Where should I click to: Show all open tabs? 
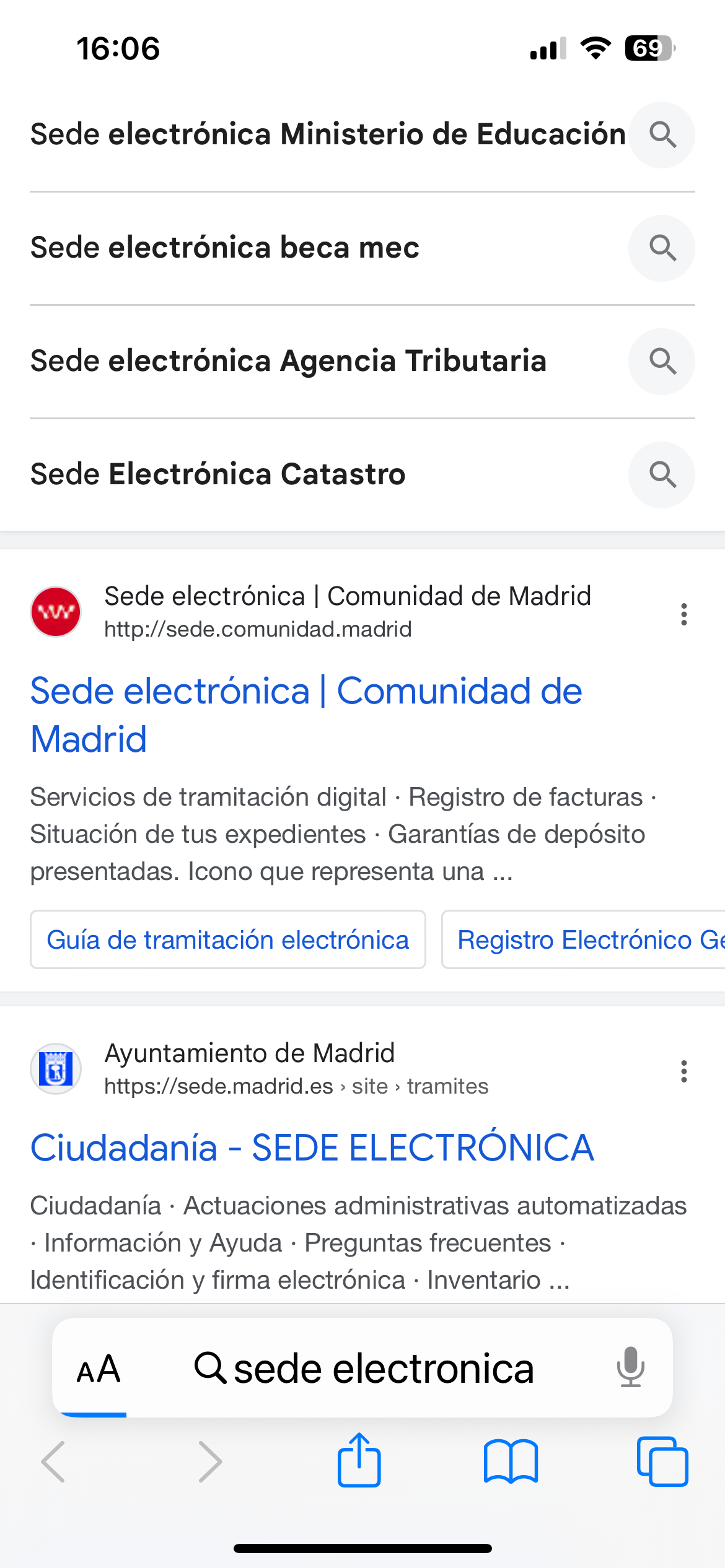point(662,1461)
